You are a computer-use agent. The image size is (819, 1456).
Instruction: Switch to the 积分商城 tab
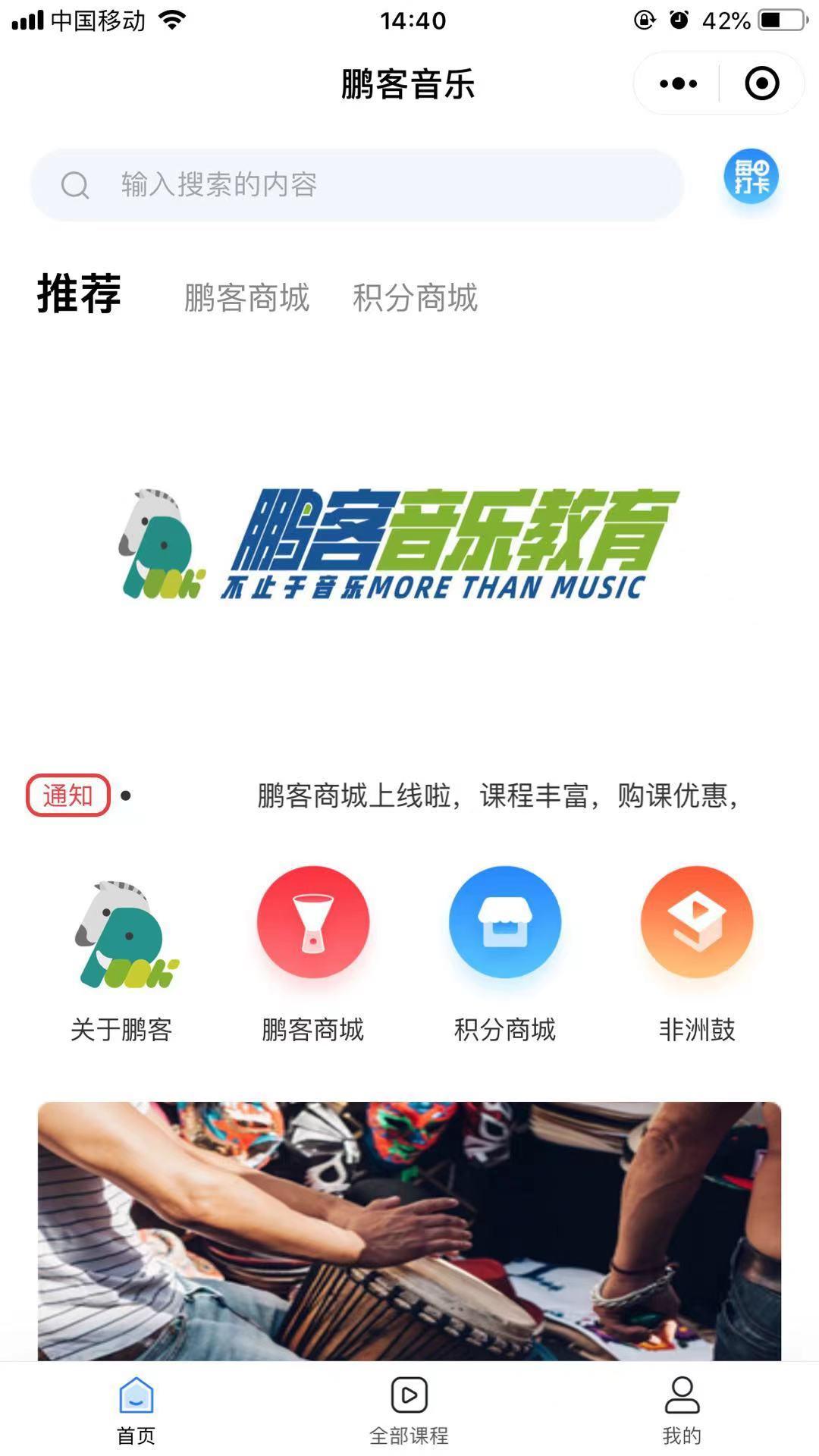pos(414,298)
